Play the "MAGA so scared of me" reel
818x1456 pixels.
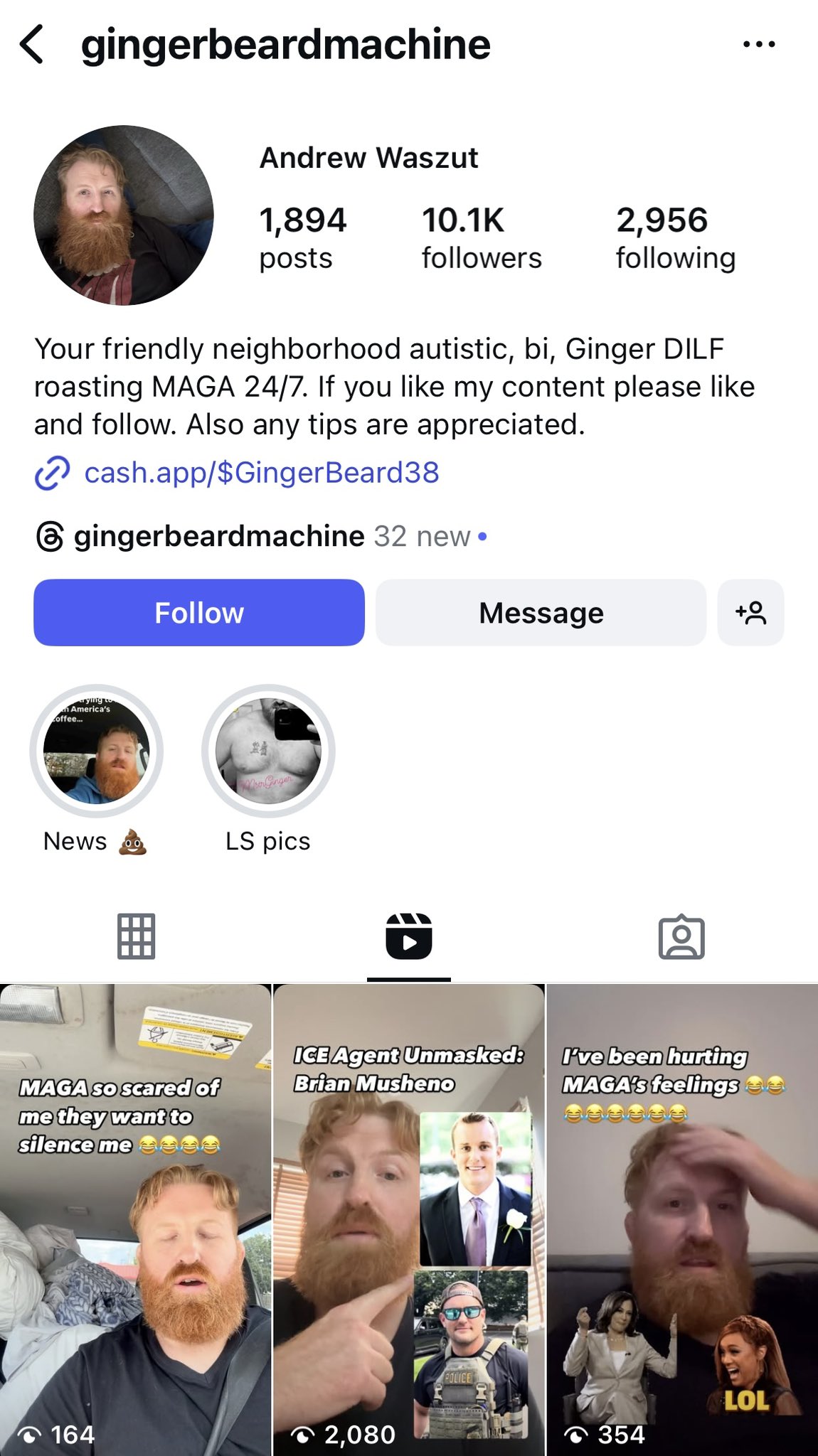click(x=135, y=1220)
